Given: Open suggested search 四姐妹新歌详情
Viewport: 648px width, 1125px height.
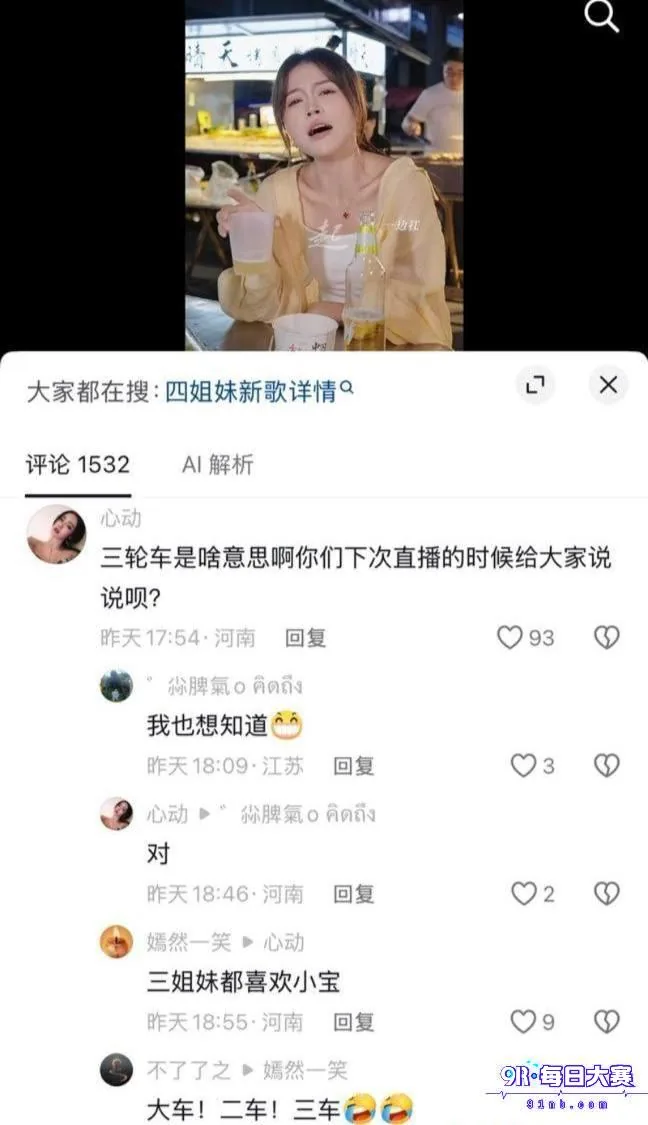Looking at the screenshot, I should pos(258,392).
